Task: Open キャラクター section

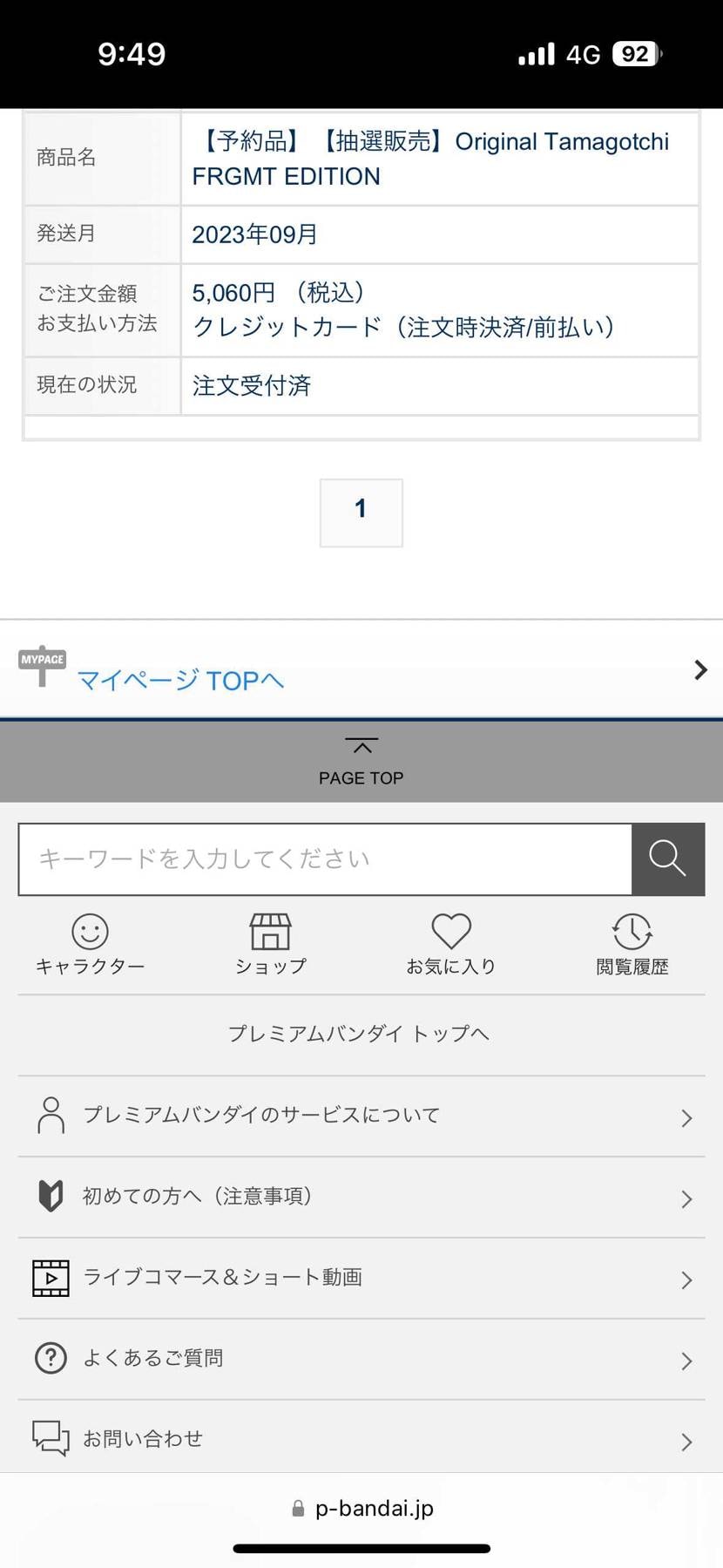Action: pyautogui.click(x=90, y=944)
